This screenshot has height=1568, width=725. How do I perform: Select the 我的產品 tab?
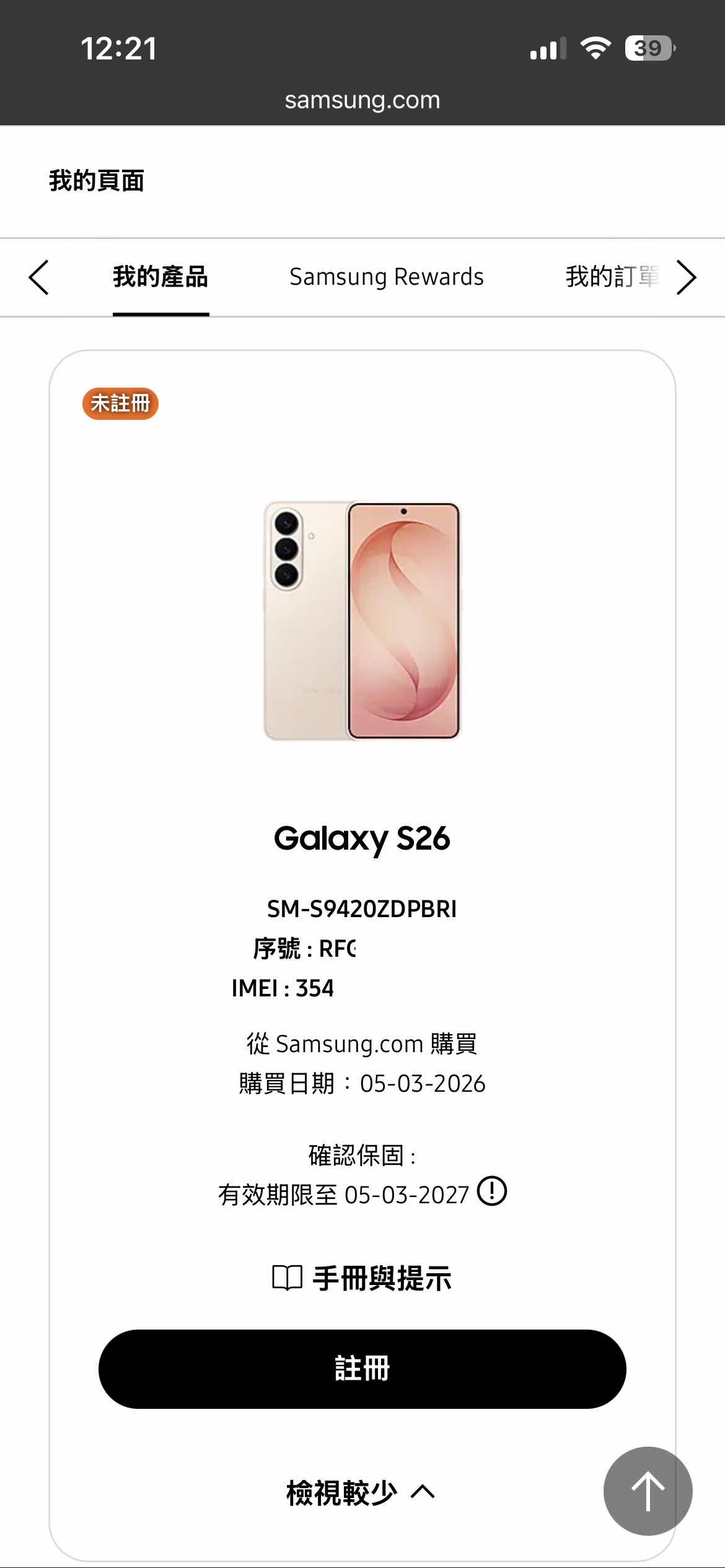click(x=160, y=277)
